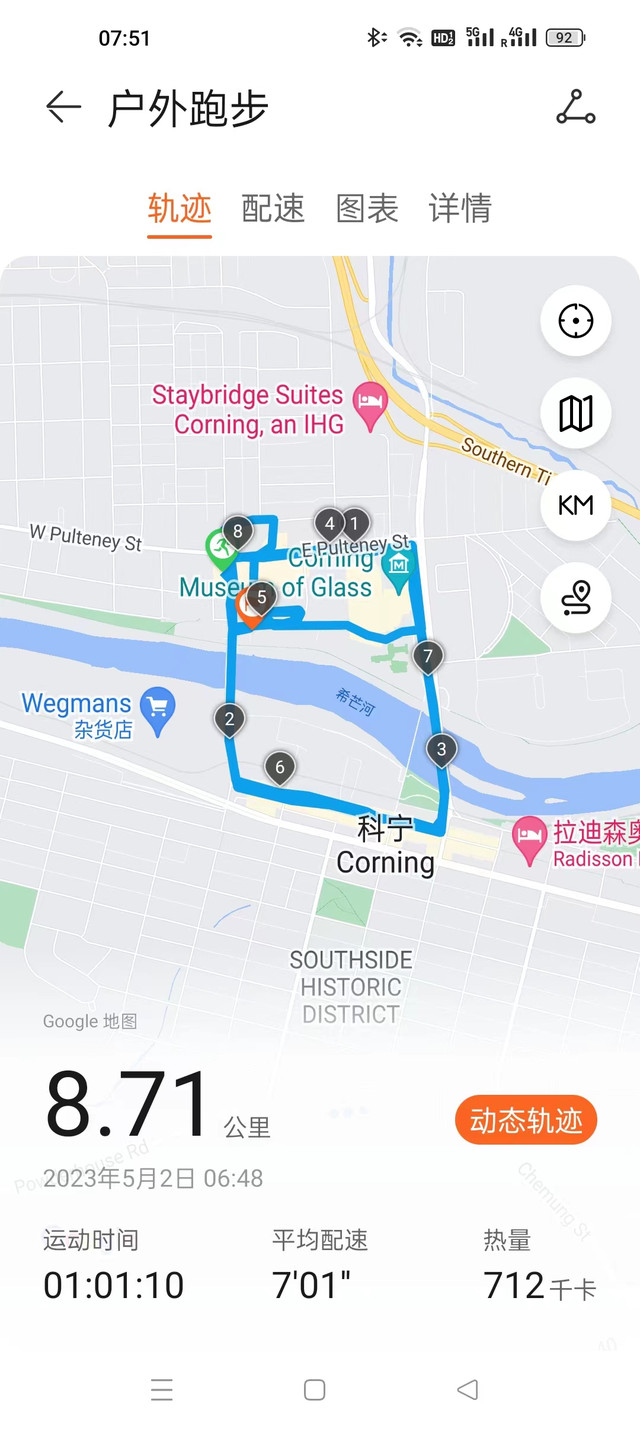The width and height of the screenshot is (640, 1429).
Task: Select the 轨迹 tab
Action: (x=180, y=208)
